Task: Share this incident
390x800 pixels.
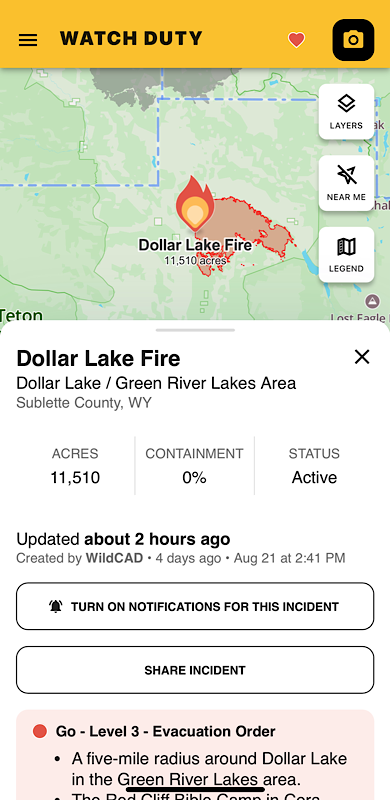Action: [195, 670]
